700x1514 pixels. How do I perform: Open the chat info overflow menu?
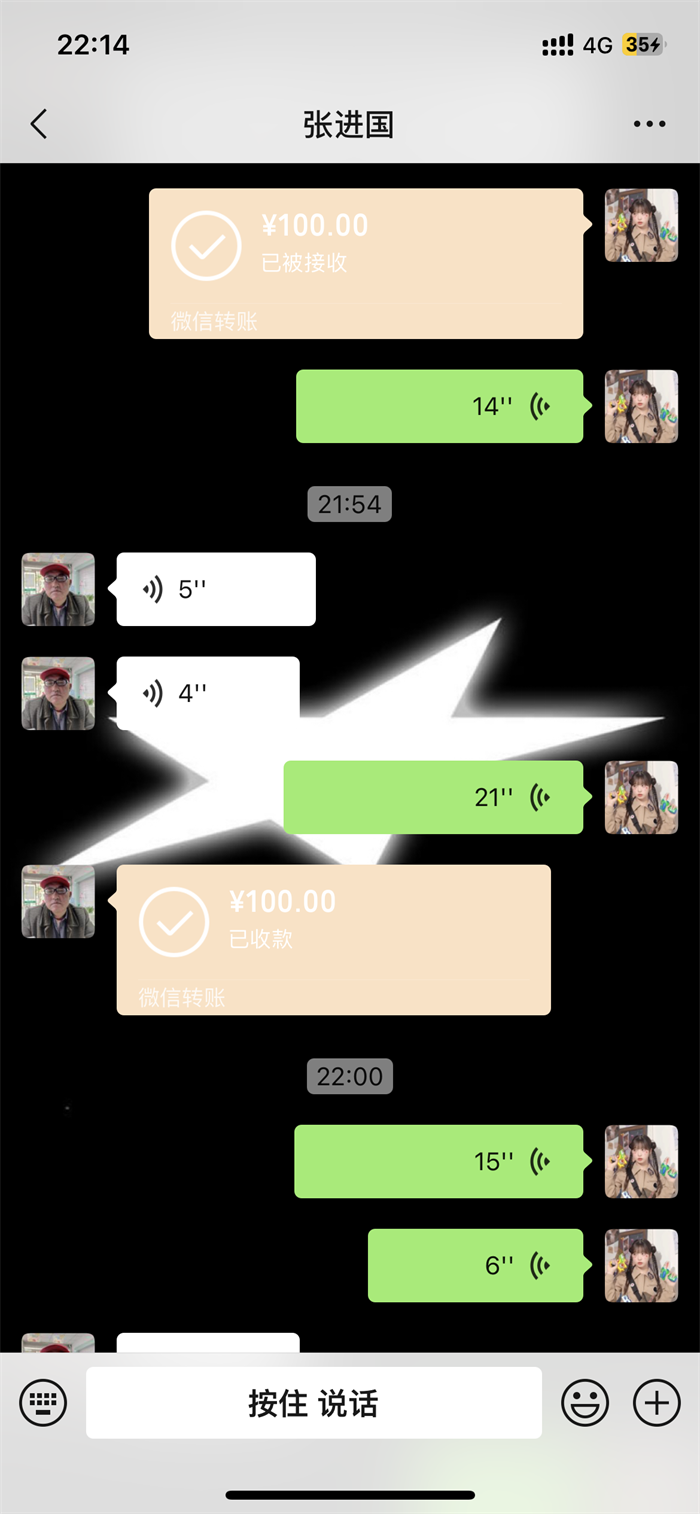click(x=649, y=125)
